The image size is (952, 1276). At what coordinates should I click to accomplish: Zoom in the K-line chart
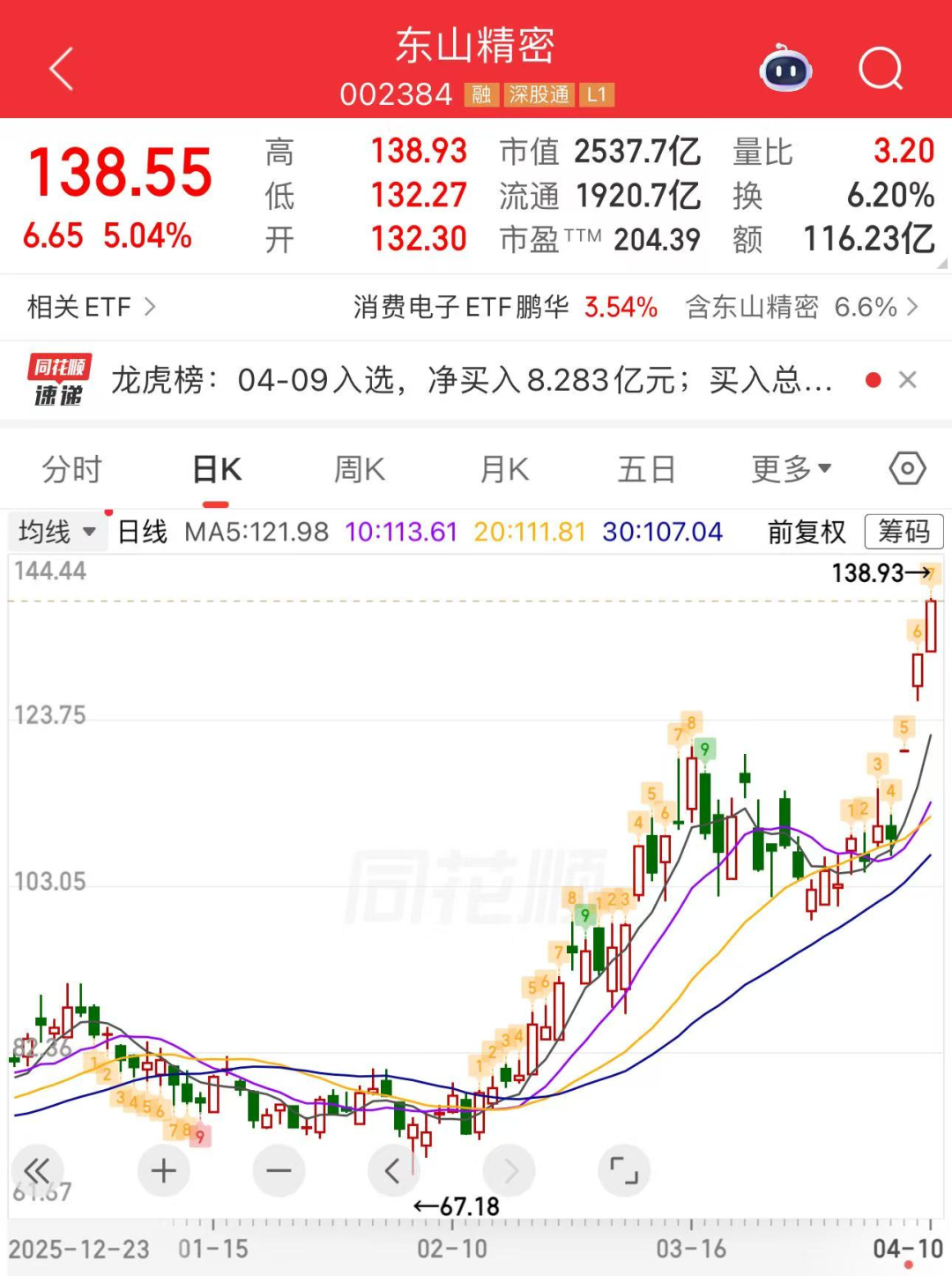click(164, 1171)
